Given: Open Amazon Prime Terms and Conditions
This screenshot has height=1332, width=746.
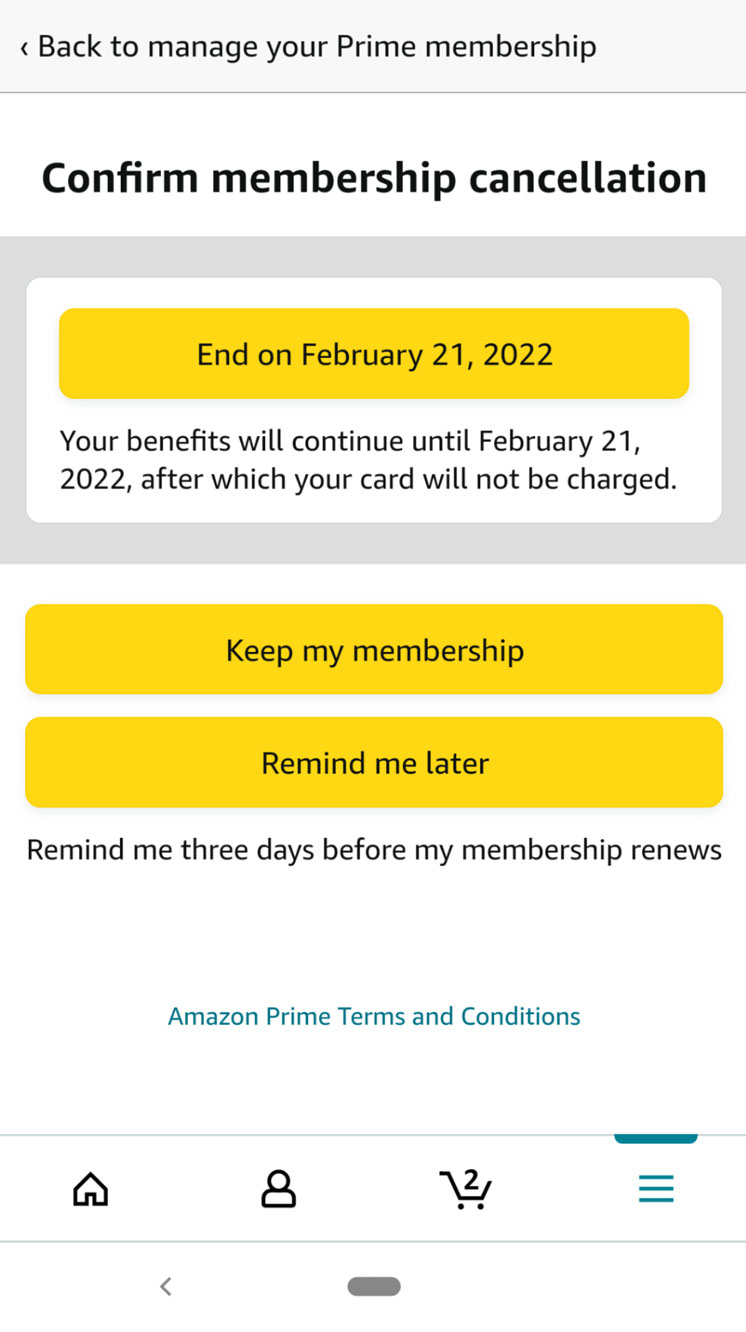Looking at the screenshot, I should 374,1016.
